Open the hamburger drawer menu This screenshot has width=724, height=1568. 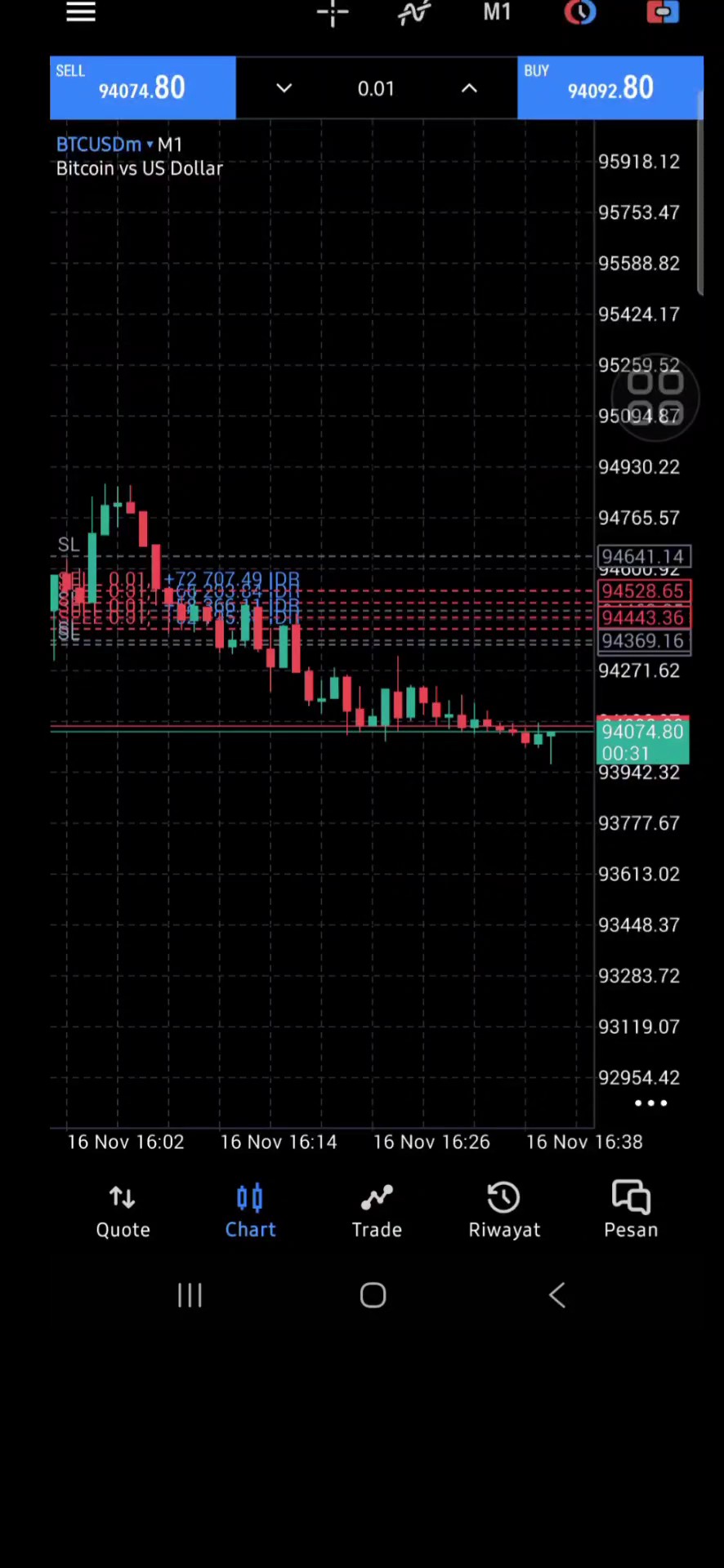81,11
